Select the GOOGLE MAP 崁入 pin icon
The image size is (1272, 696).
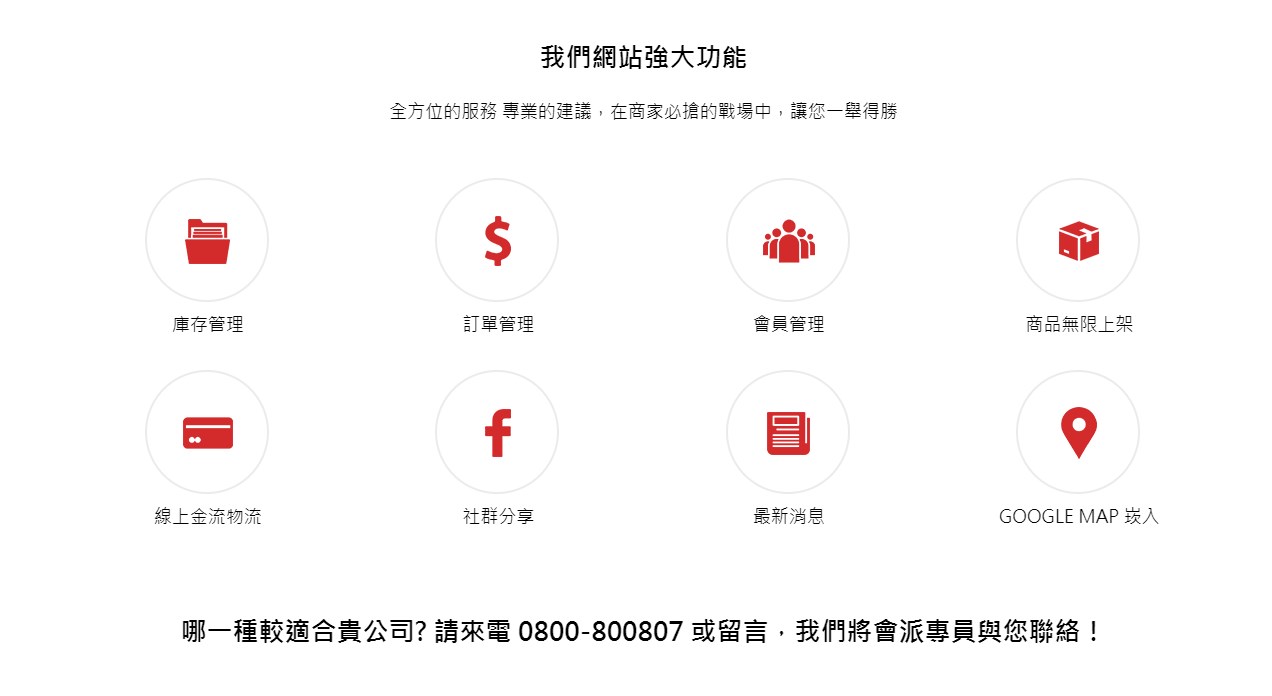[1078, 433]
